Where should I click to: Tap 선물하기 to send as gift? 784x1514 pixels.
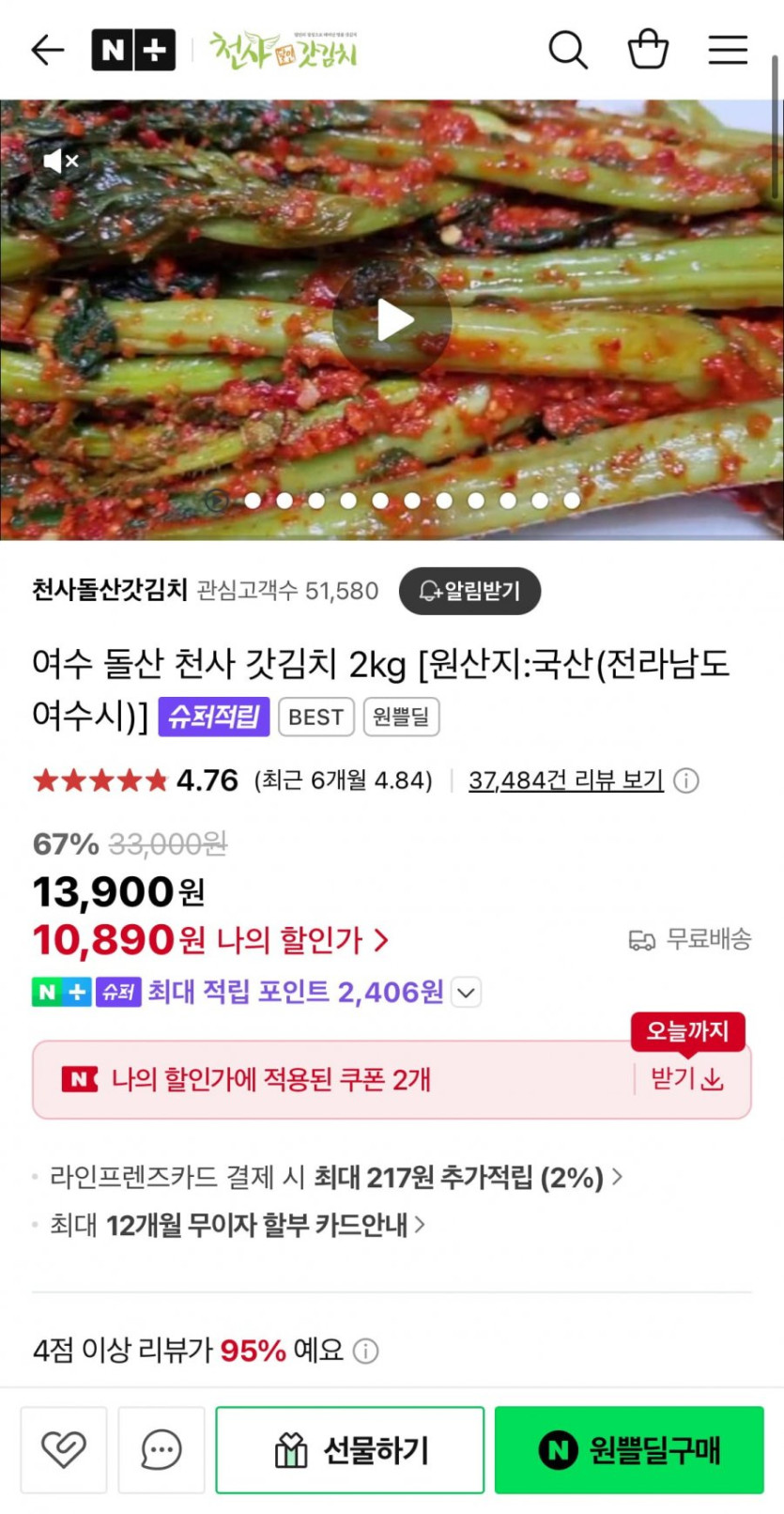tap(350, 1450)
